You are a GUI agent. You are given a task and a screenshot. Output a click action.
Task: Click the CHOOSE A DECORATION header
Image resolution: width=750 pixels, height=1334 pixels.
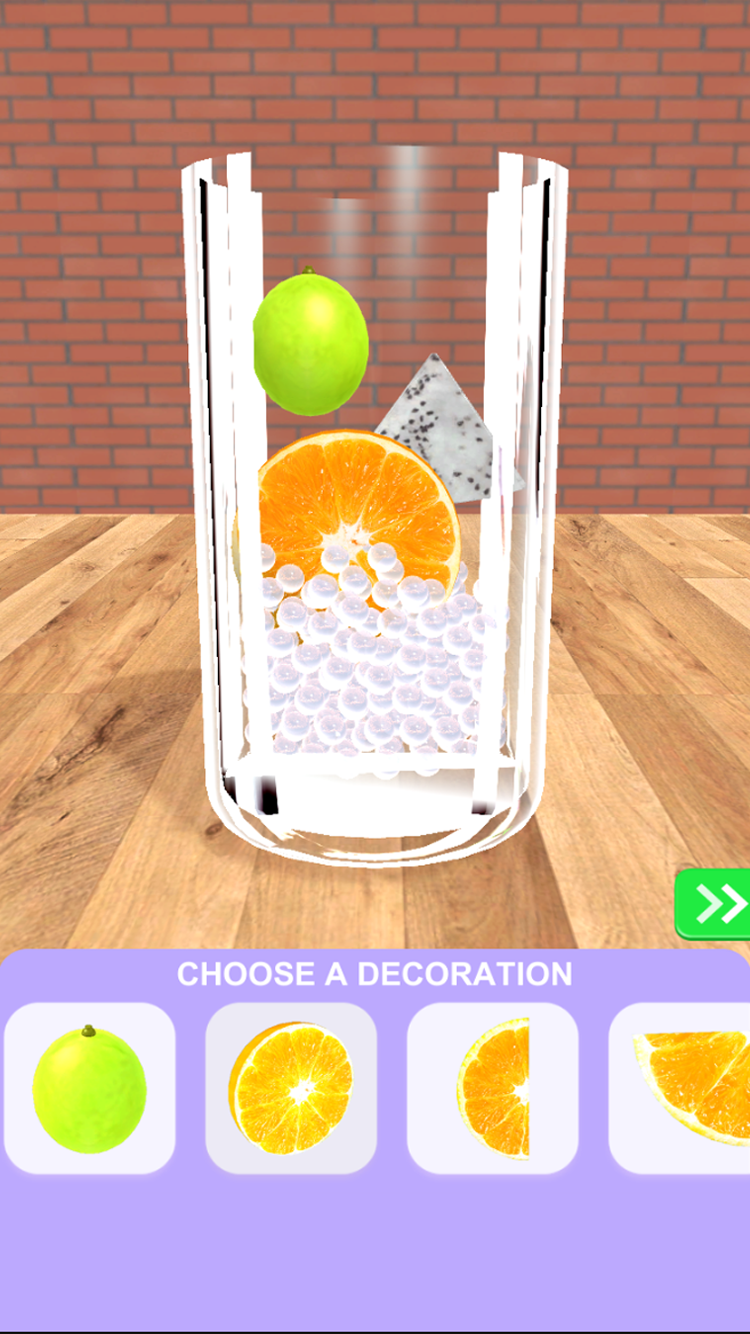coord(375,975)
